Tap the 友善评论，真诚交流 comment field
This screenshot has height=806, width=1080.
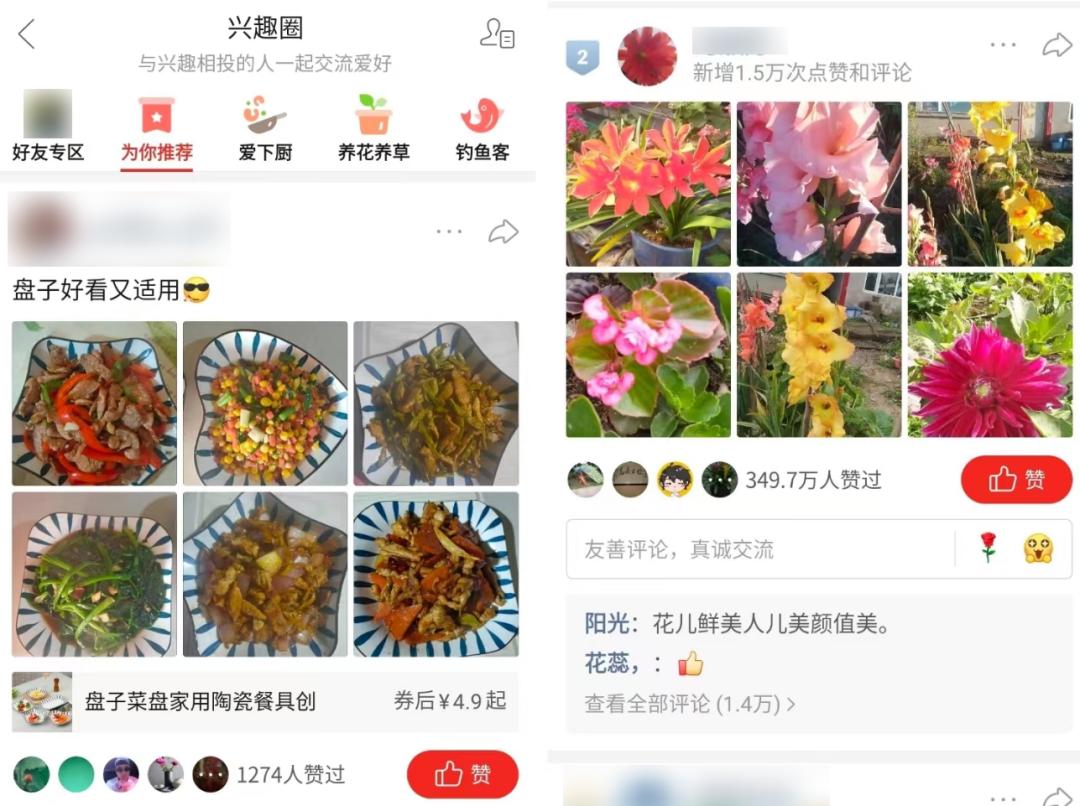coord(750,549)
